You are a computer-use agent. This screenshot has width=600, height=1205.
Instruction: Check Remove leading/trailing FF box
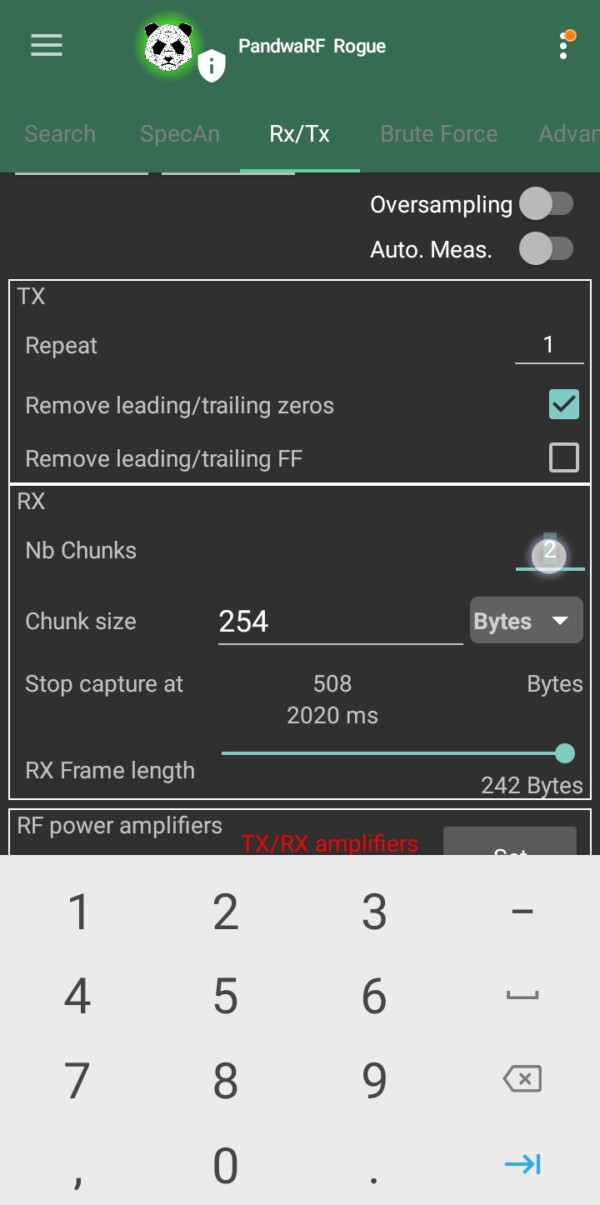tap(564, 458)
